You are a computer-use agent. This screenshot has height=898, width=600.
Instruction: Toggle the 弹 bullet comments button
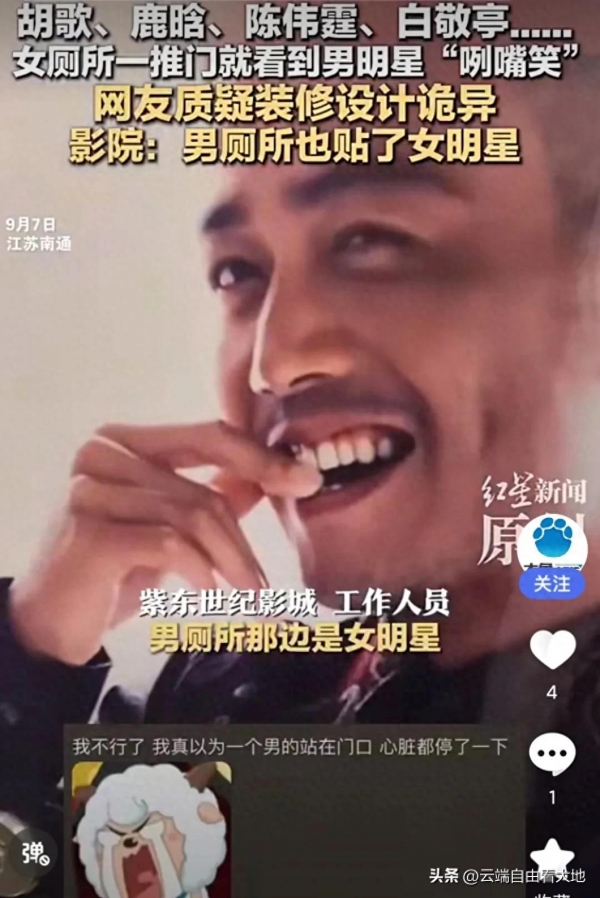point(36,852)
